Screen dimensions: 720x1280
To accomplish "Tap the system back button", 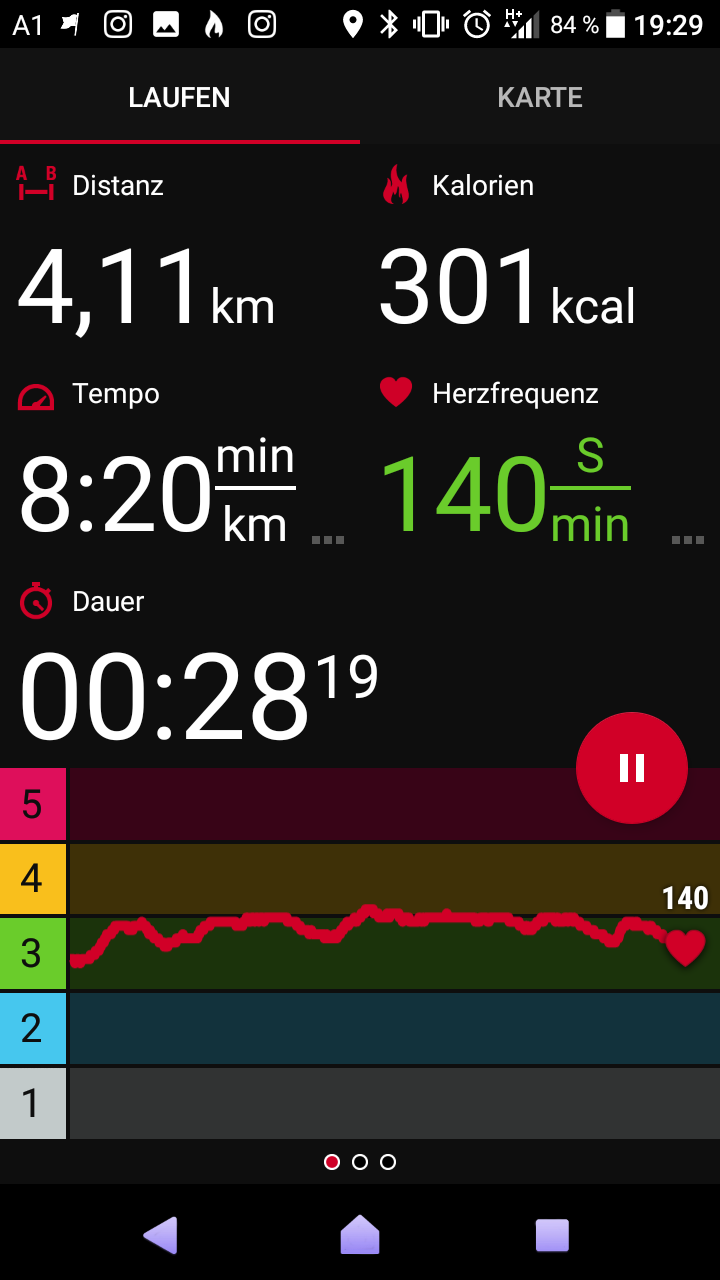I will click(x=160, y=1235).
